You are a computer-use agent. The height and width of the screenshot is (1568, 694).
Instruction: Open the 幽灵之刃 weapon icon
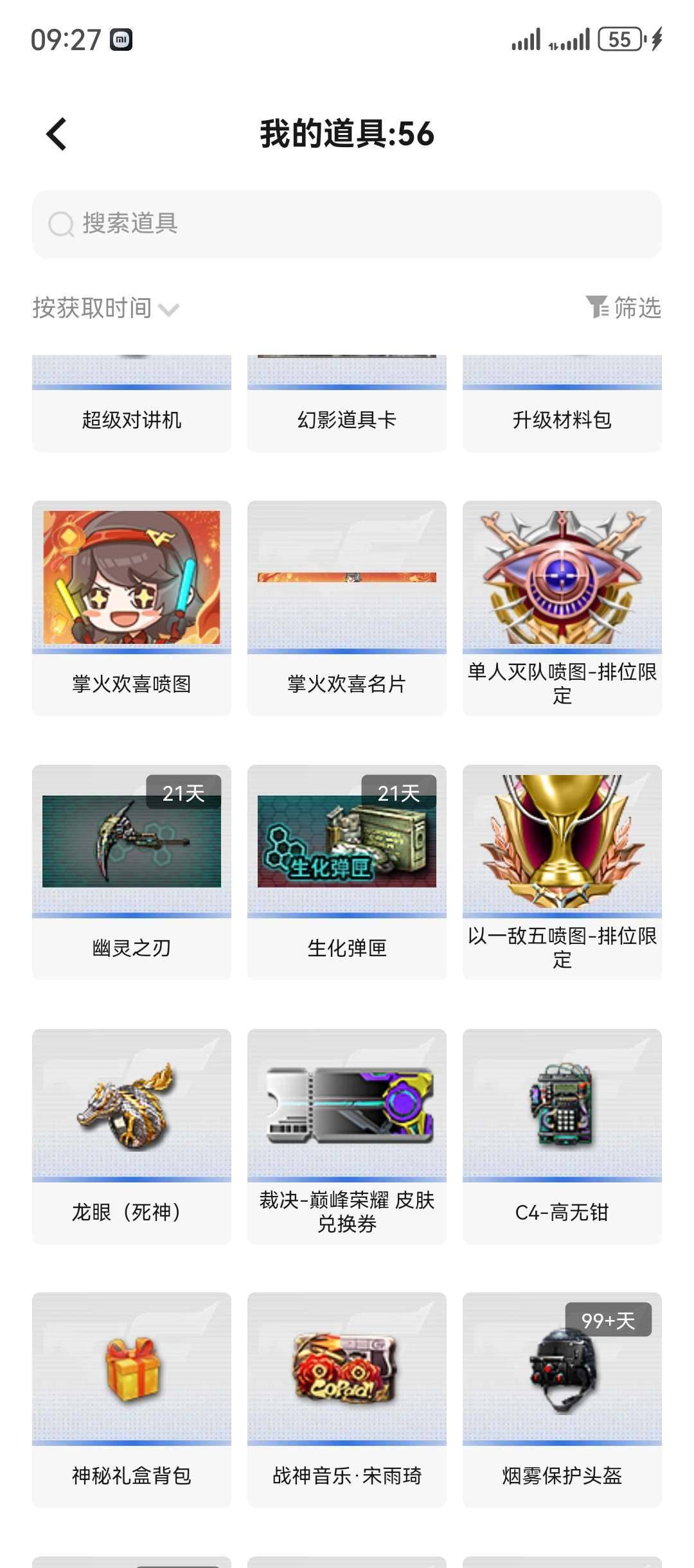click(131, 846)
